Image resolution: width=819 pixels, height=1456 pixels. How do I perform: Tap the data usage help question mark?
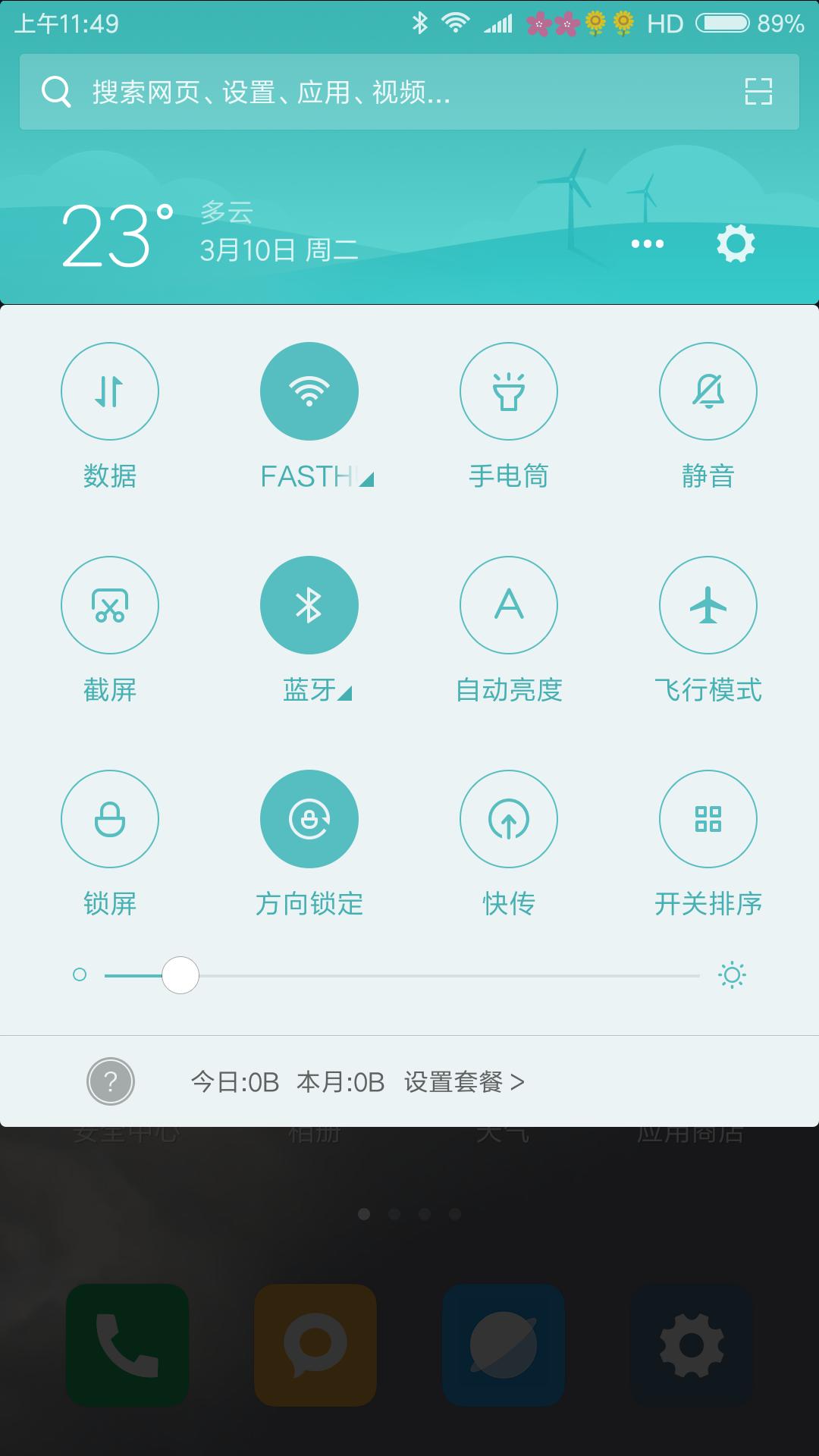pos(110,1083)
